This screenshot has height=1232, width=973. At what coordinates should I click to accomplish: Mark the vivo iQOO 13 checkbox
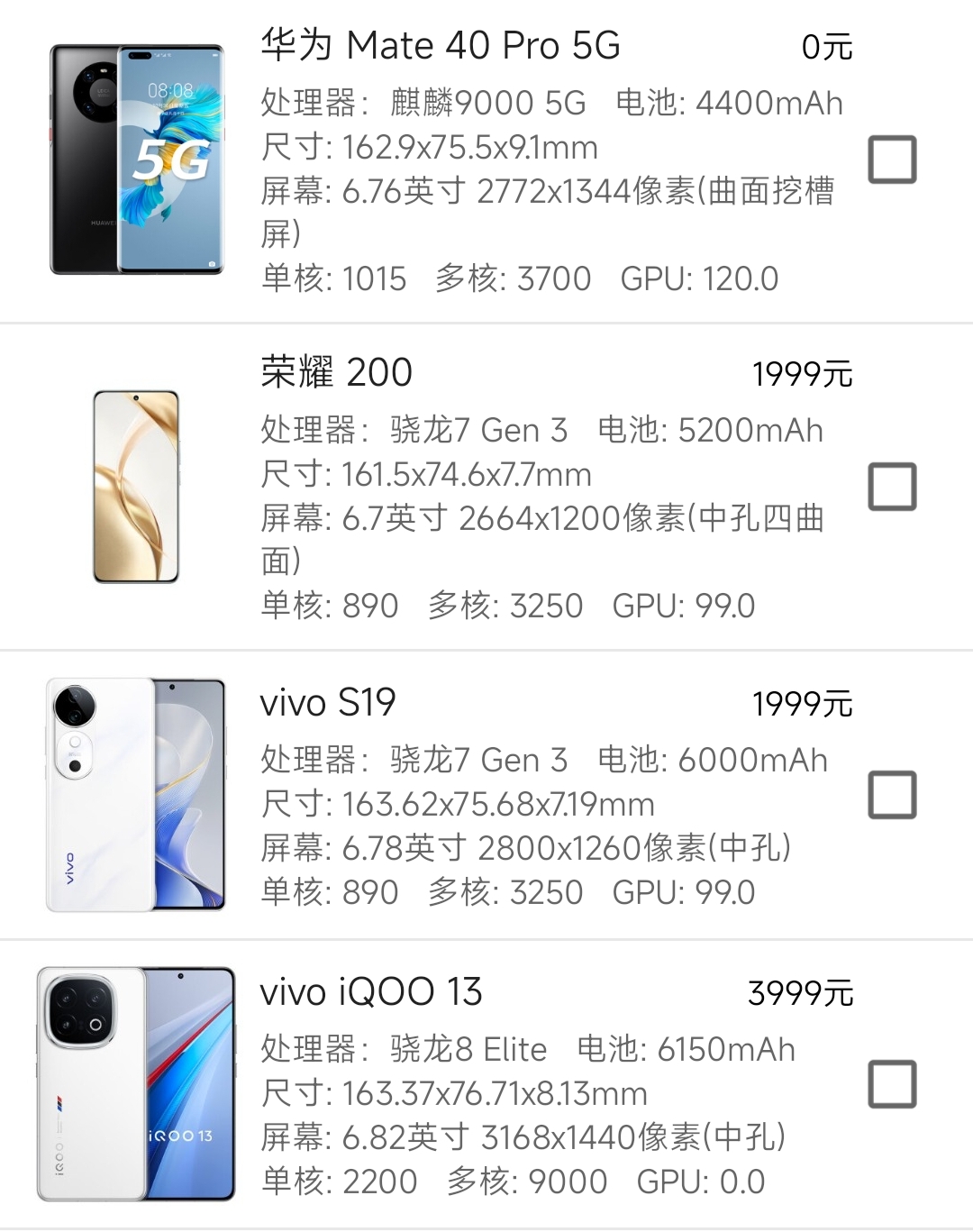pos(892,1084)
